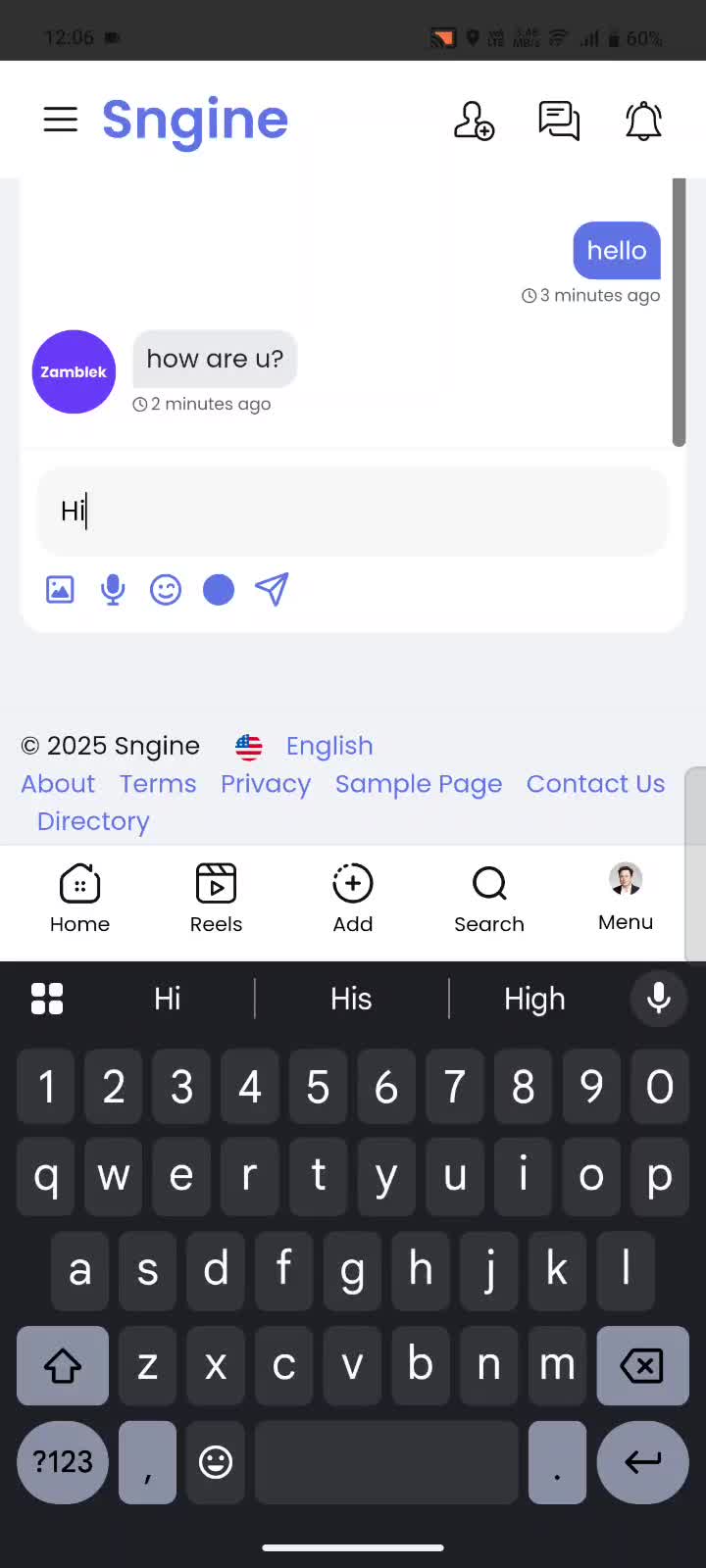The height and width of the screenshot is (1568, 706).
Task: Hit the keyboard backspace key
Action: (x=642, y=1365)
